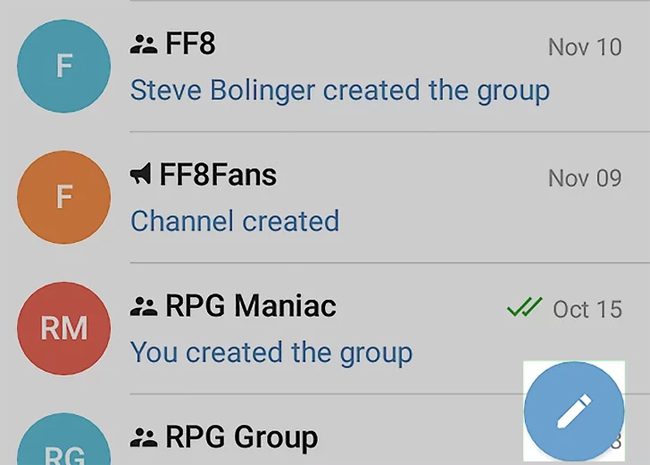Open the RPG Group chat

[300, 438]
